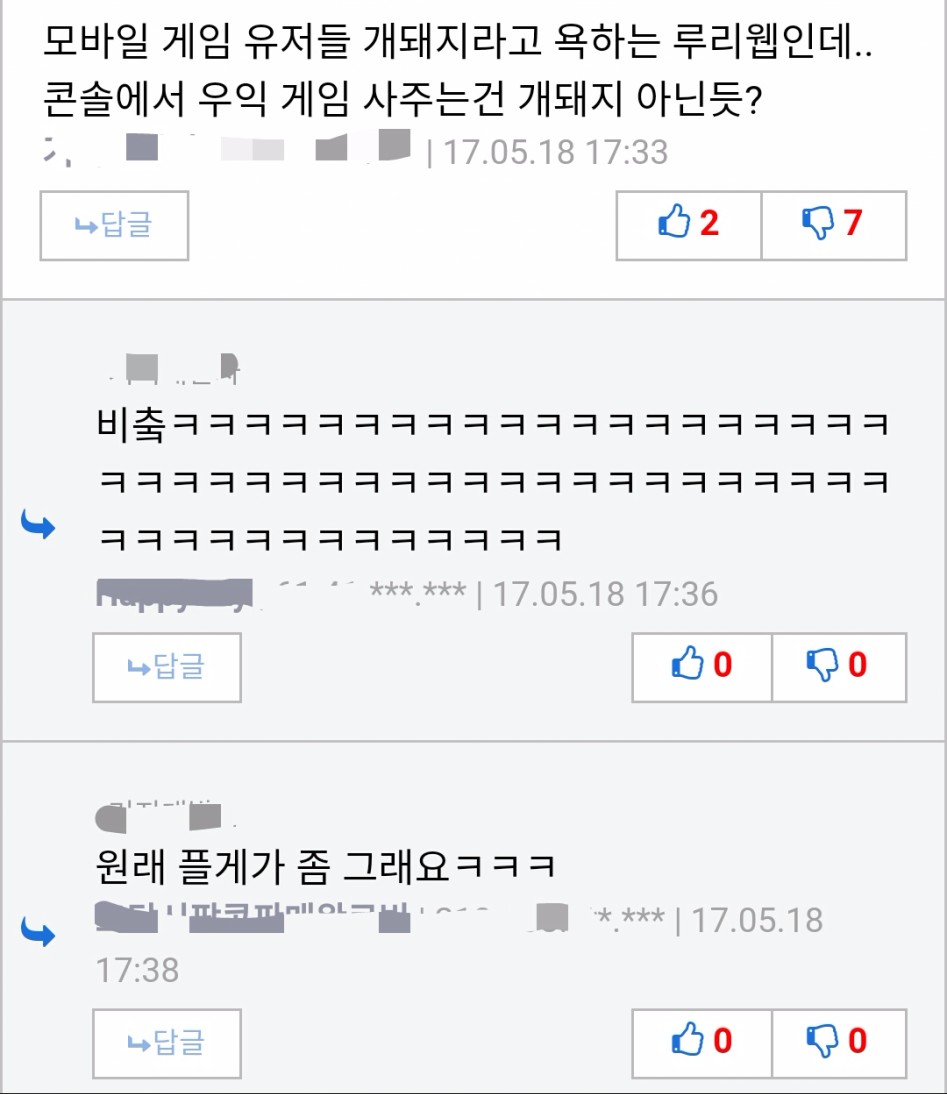Thumbs down the 원래 플게가 좀 그래요 comment
947x1094 pixels.
coord(838,1042)
